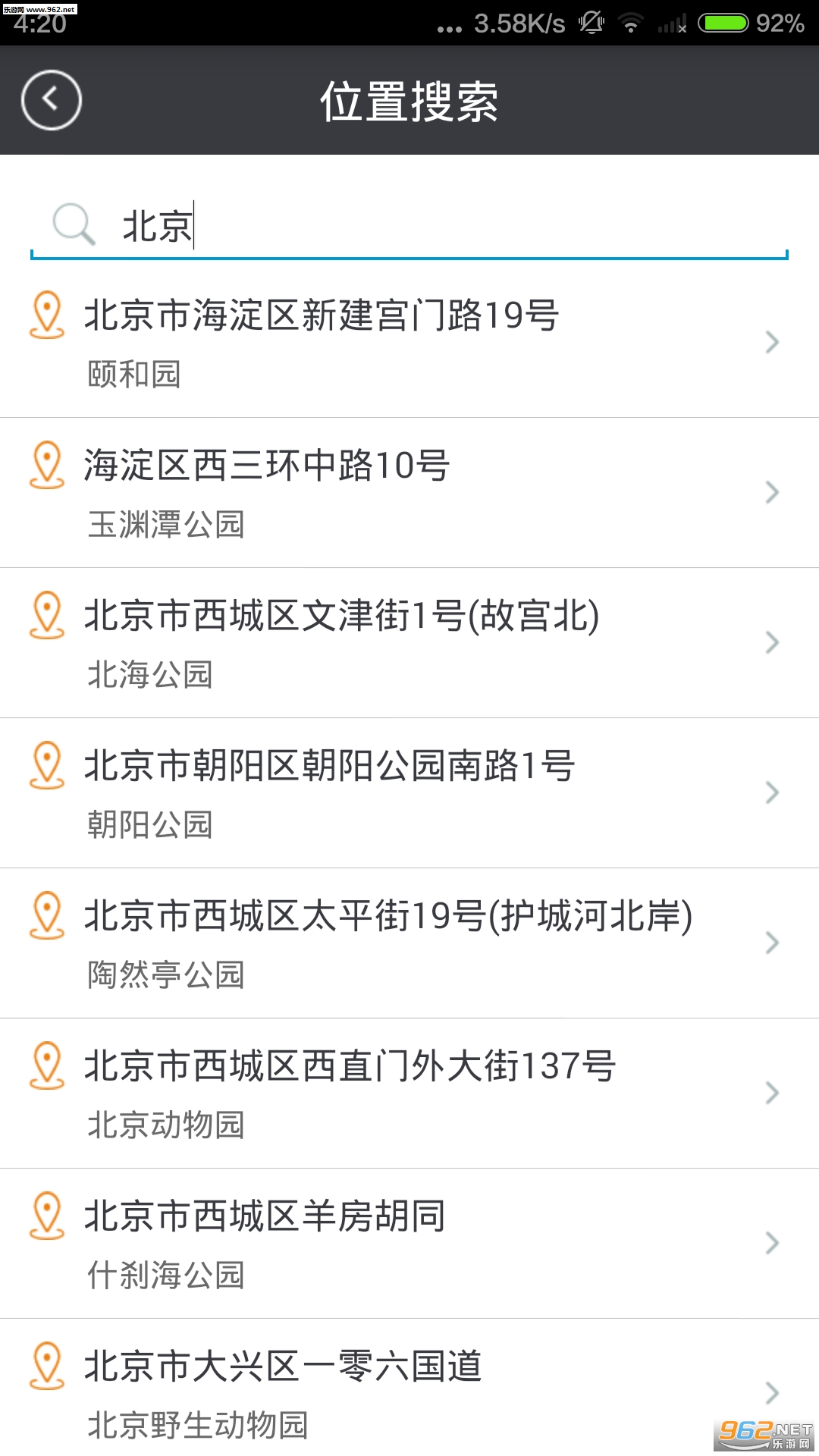The image size is (819, 1456).
Task: Pick 朝阳公园 from the results
Action: click(x=409, y=793)
